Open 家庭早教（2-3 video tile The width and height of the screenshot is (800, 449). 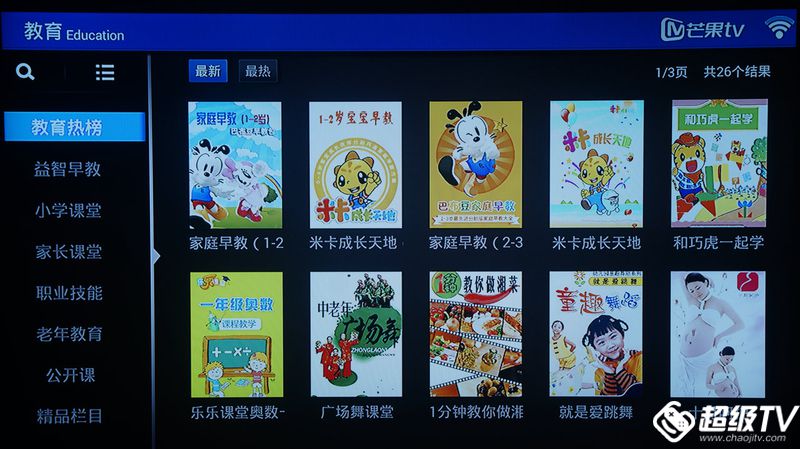click(476, 165)
